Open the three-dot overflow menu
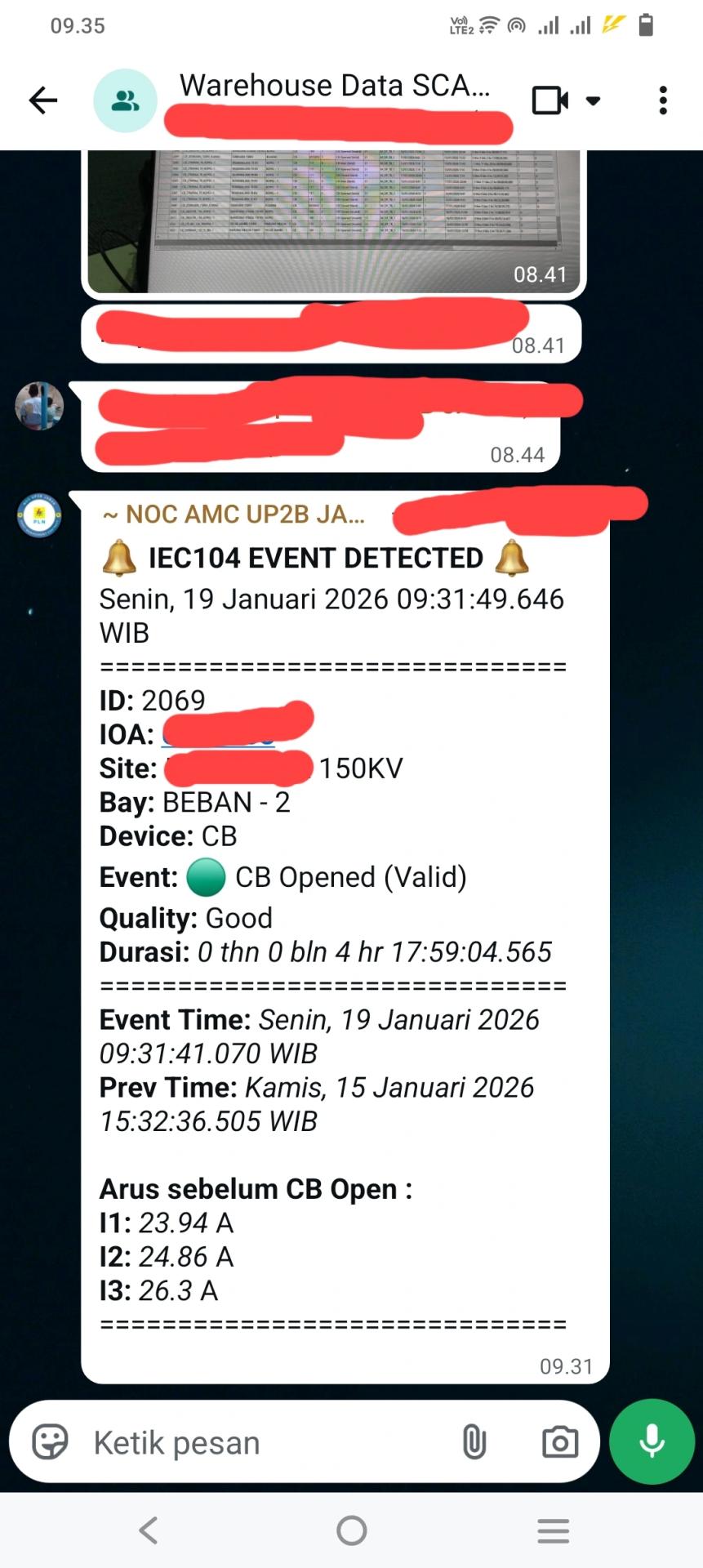The height and width of the screenshot is (1568, 703). pos(662,100)
